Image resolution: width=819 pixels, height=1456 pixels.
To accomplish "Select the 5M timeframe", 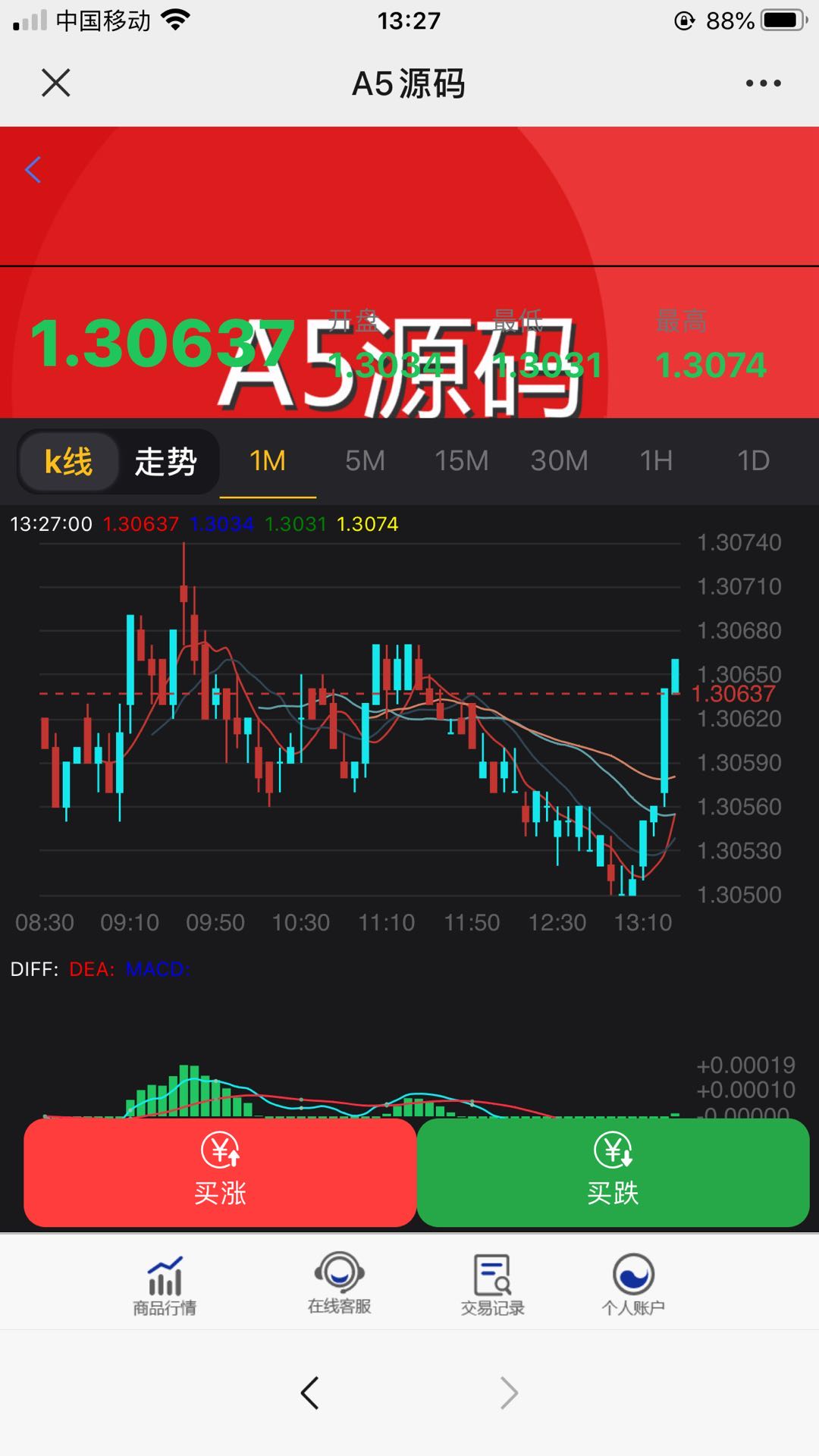I will click(365, 461).
